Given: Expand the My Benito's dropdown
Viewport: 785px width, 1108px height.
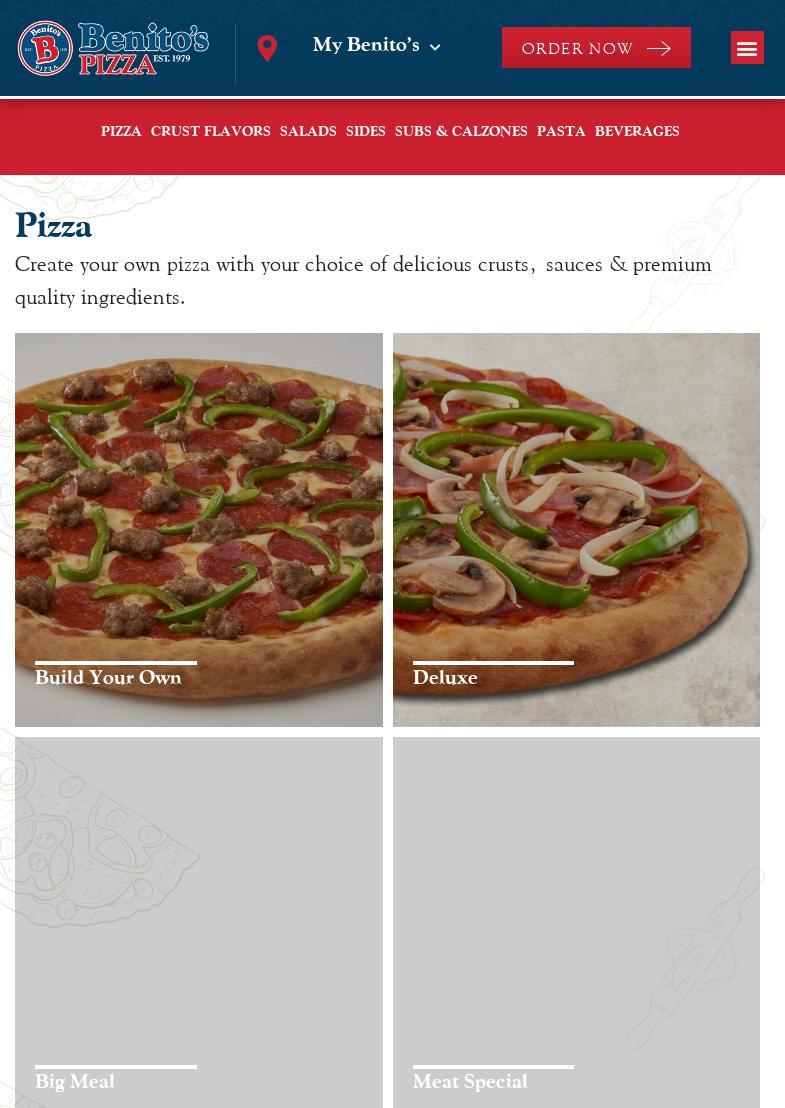Looking at the screenshot, I should click(376, 46).
